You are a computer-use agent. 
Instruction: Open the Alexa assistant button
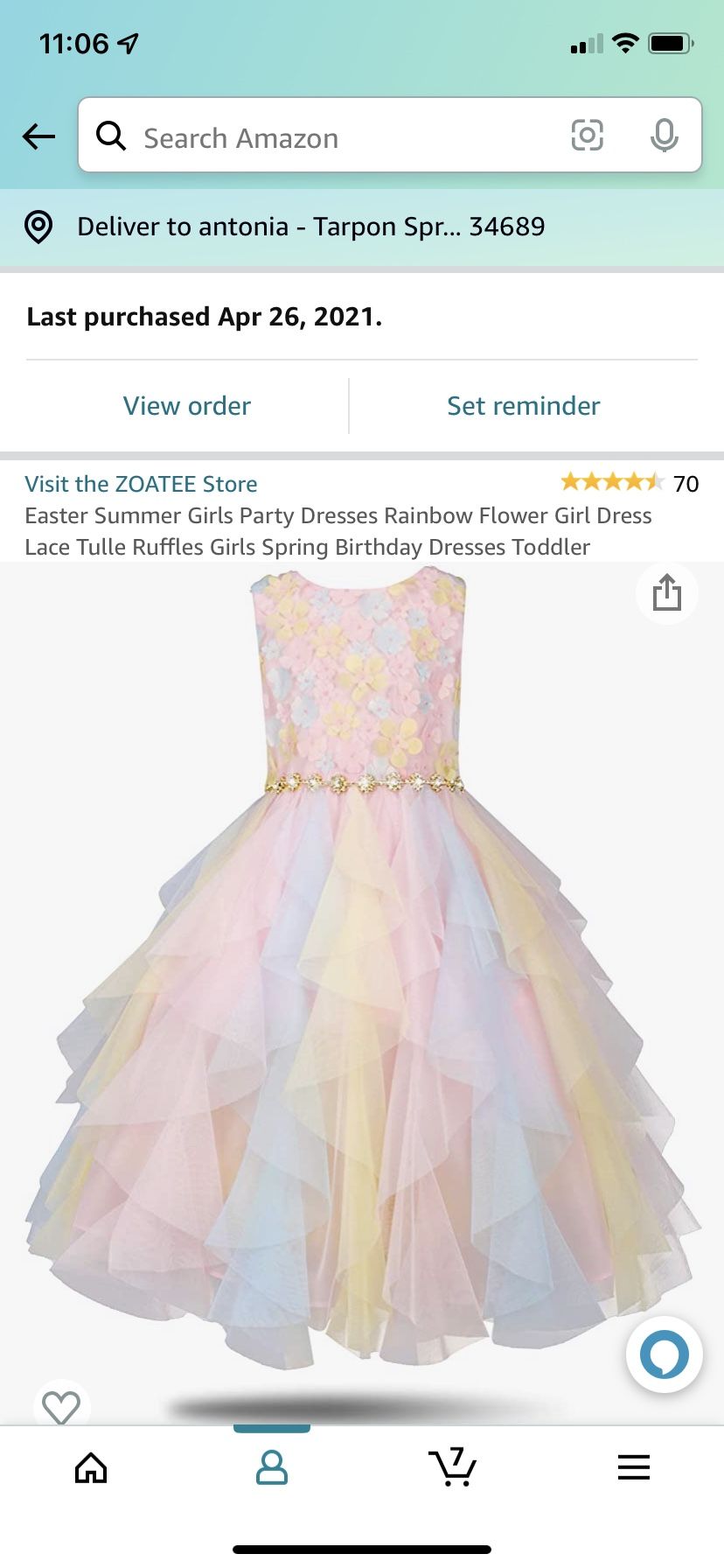tap(664, 1354)
